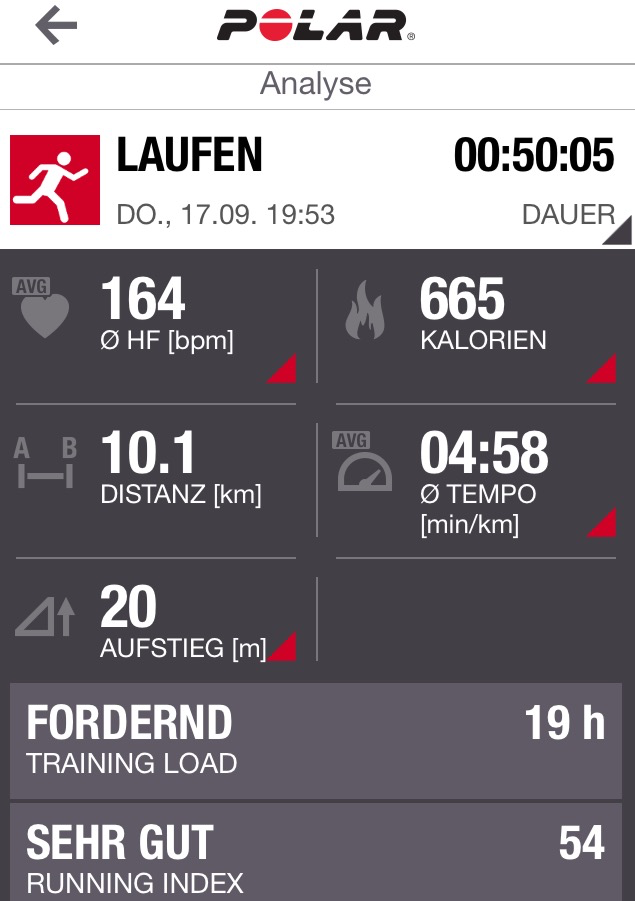Open average heart rate details

coord(282,368)
